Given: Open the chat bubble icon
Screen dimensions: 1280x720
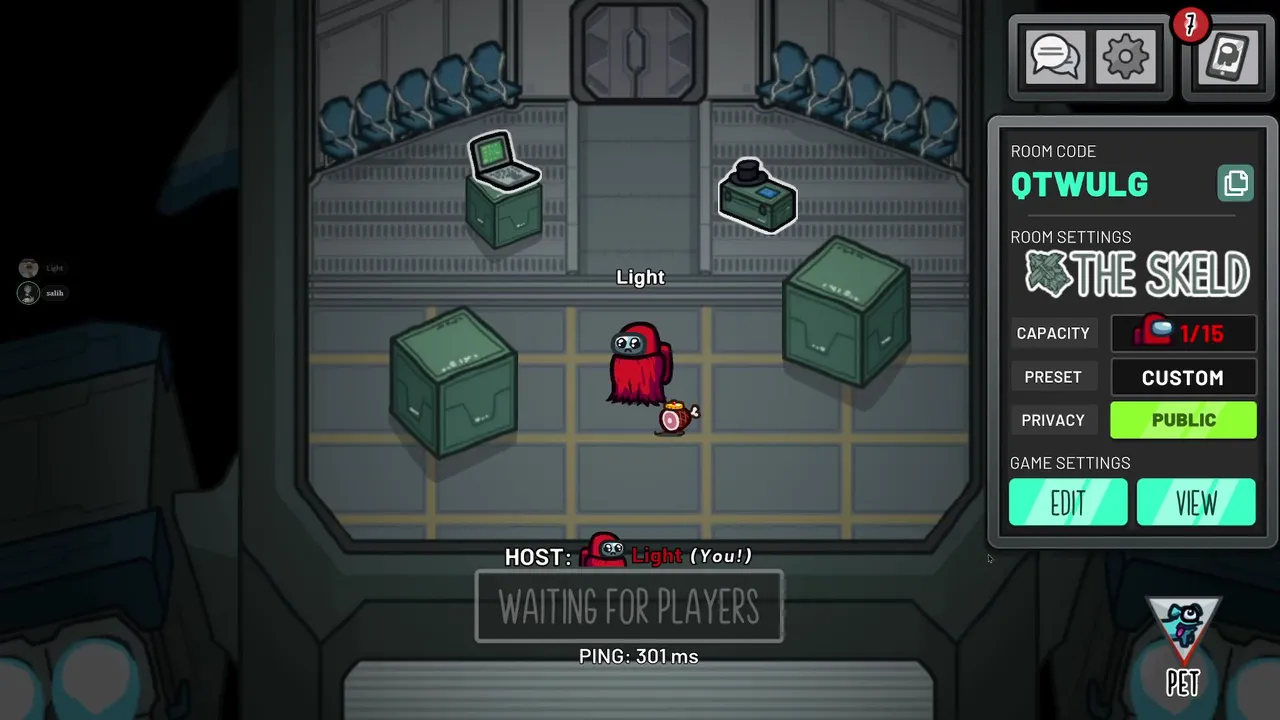Looking at the screenshot, I should [x=1054, y=57].
